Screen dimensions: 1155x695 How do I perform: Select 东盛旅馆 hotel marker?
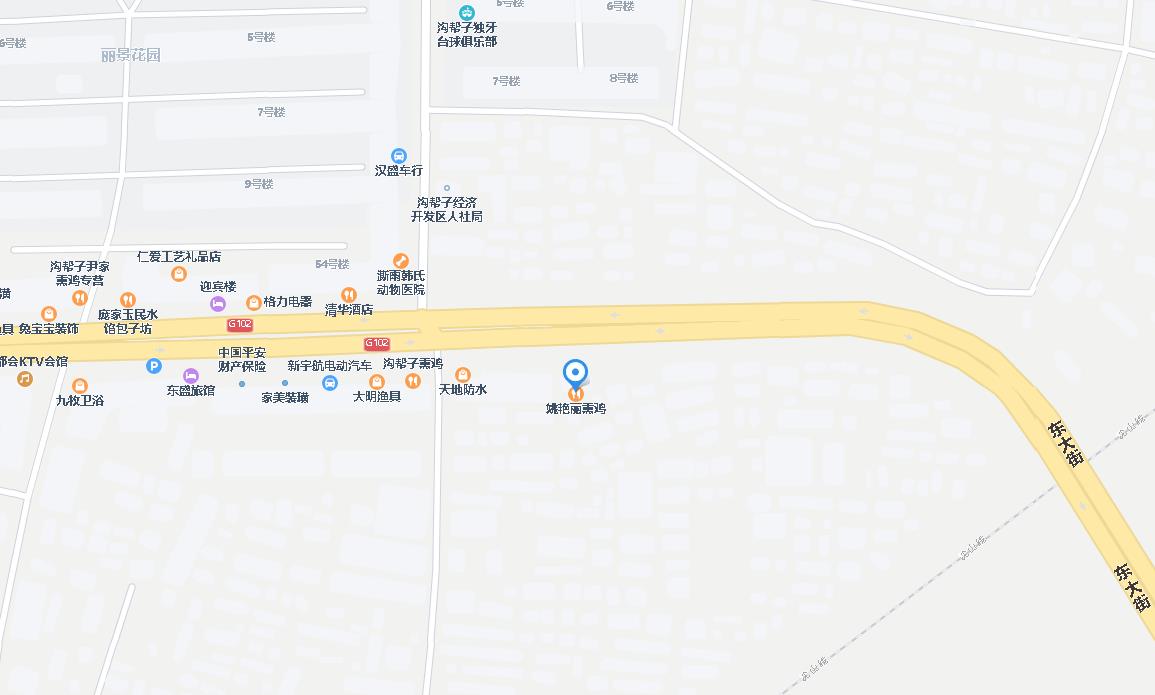[x=191, y=376]
